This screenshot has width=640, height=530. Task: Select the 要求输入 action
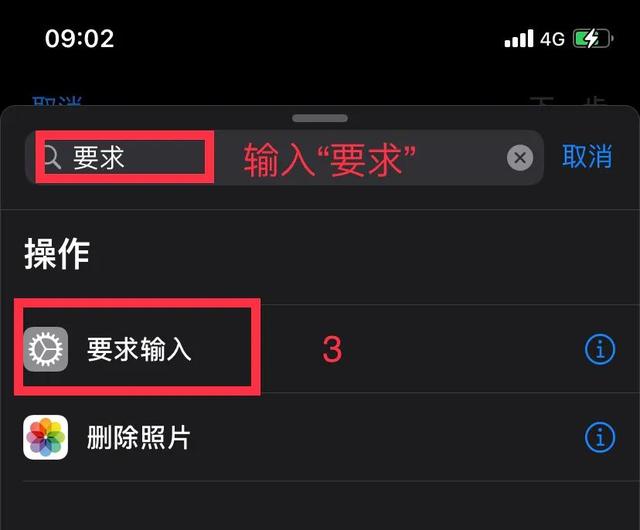point(140,349)
